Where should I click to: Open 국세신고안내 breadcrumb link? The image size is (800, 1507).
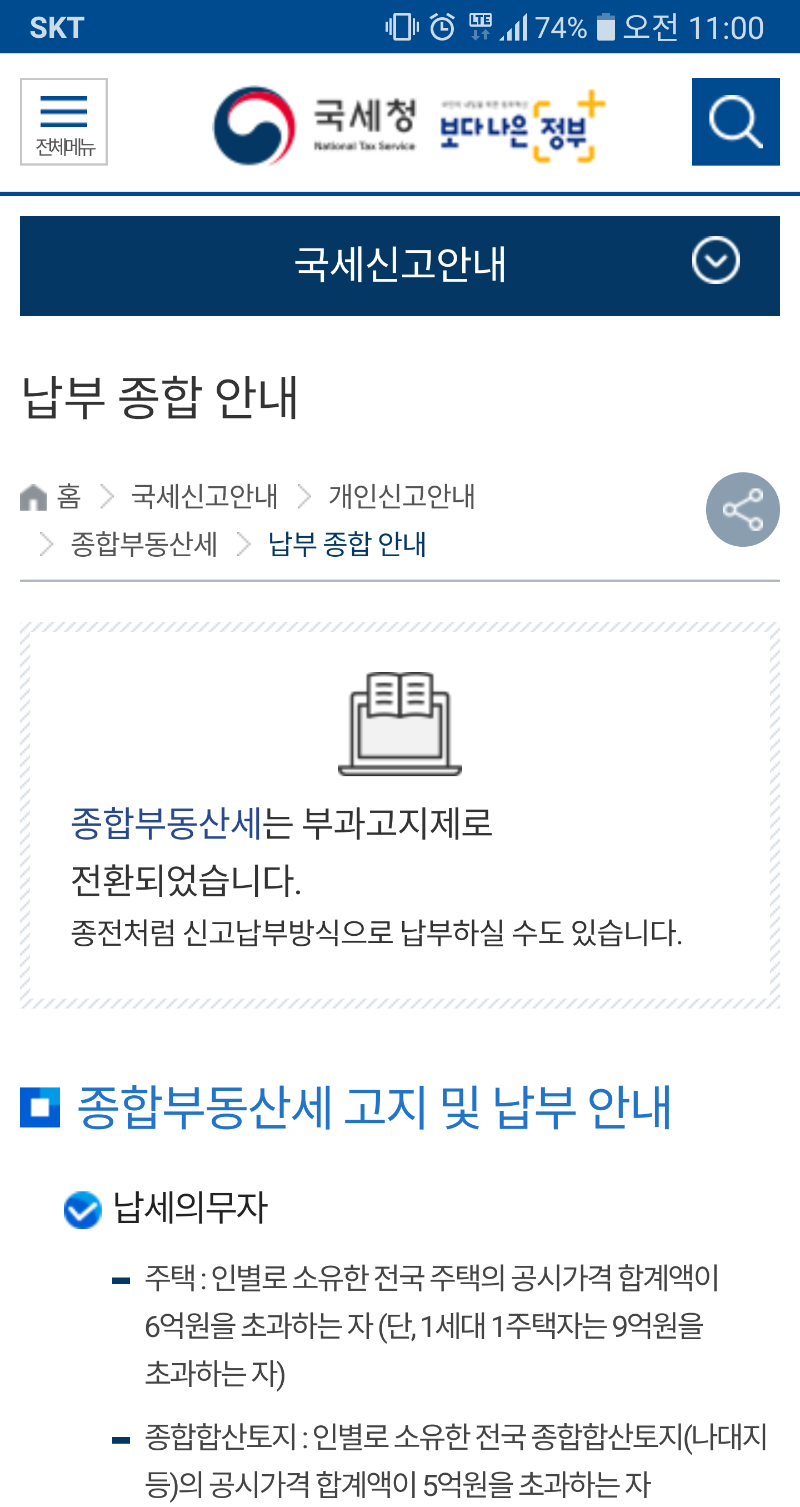pos(205,496)
